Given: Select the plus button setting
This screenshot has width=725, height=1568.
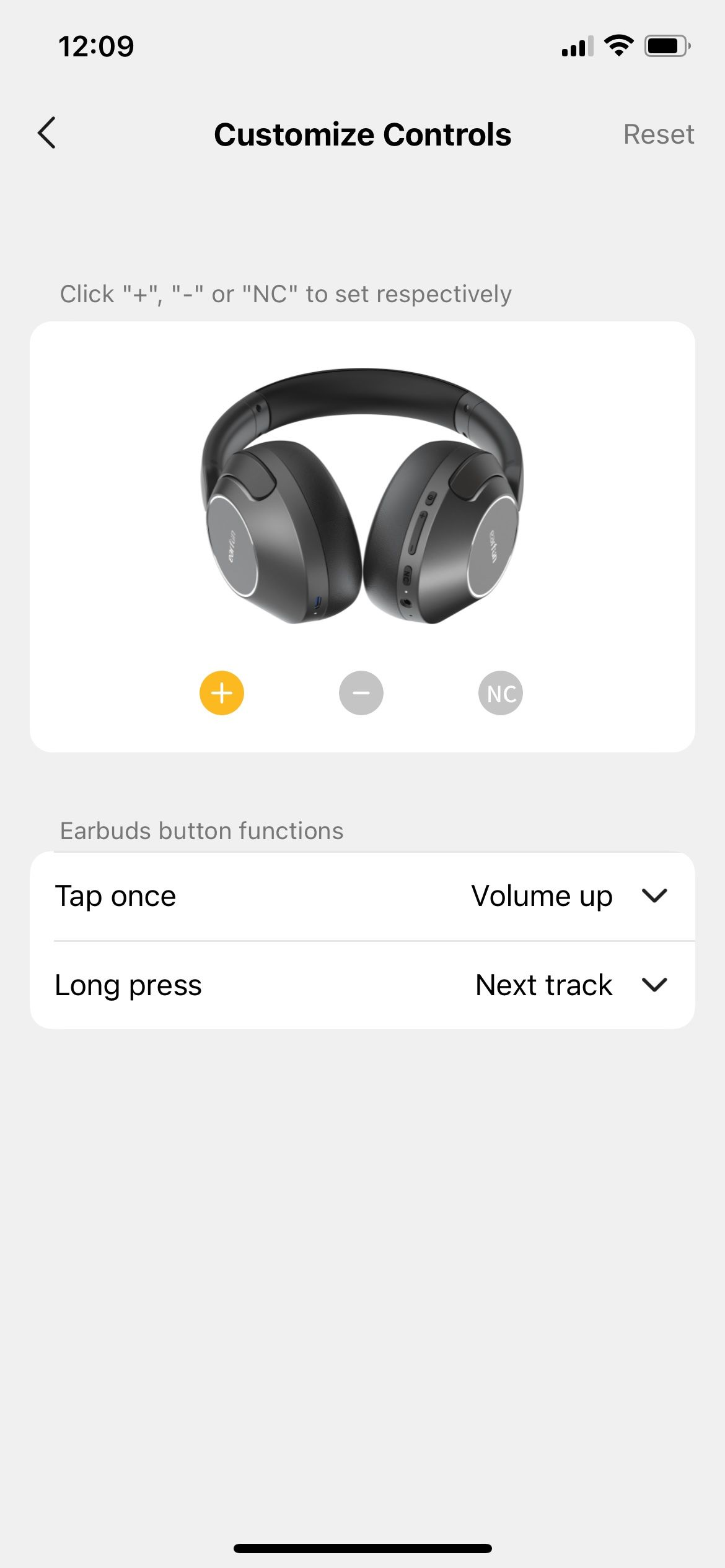Looking at the screenshot, I should [x=222, y=693].
